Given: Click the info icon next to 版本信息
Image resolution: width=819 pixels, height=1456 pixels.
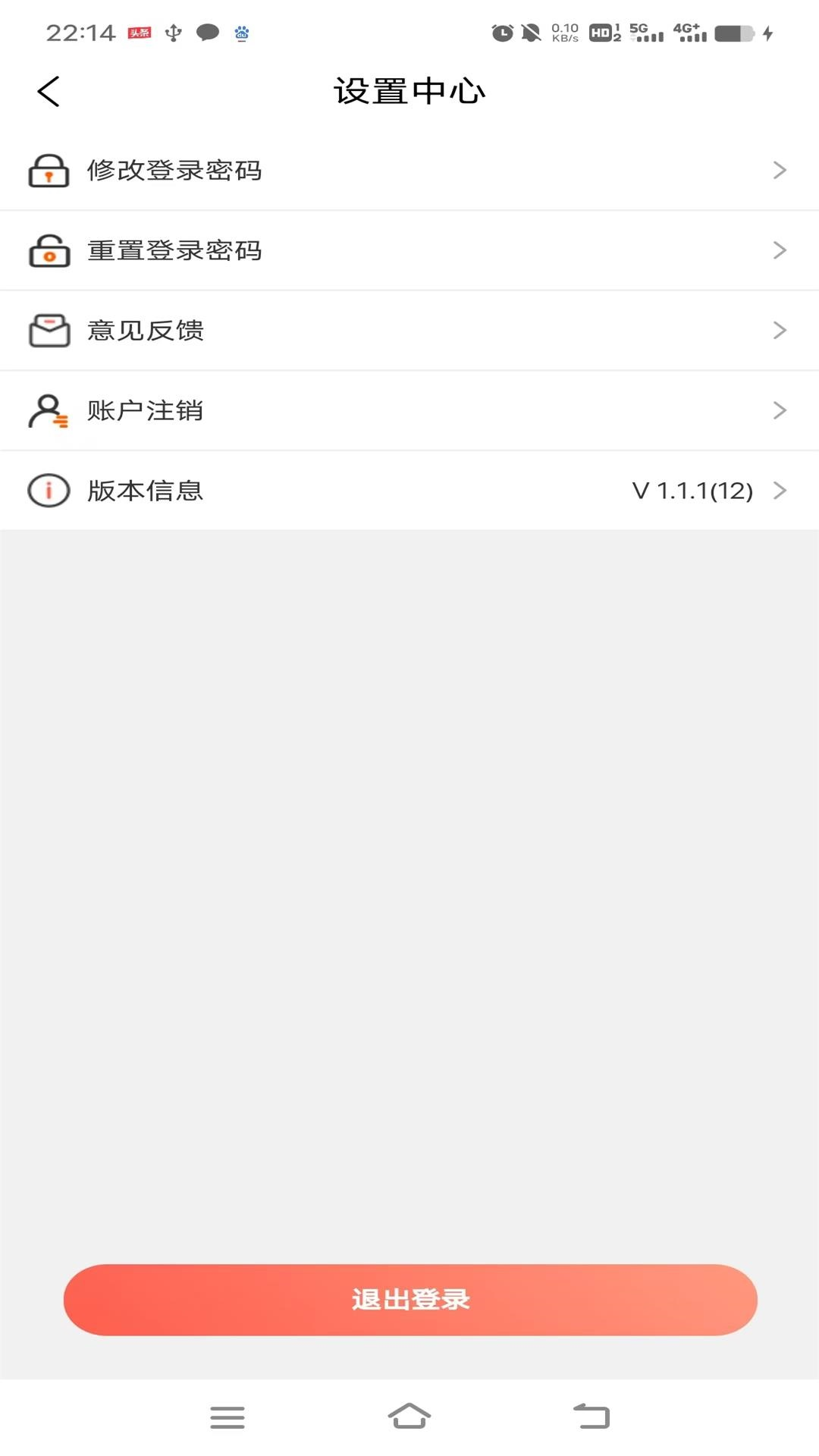Looking at the screenshot, I should tap(48, 491).
